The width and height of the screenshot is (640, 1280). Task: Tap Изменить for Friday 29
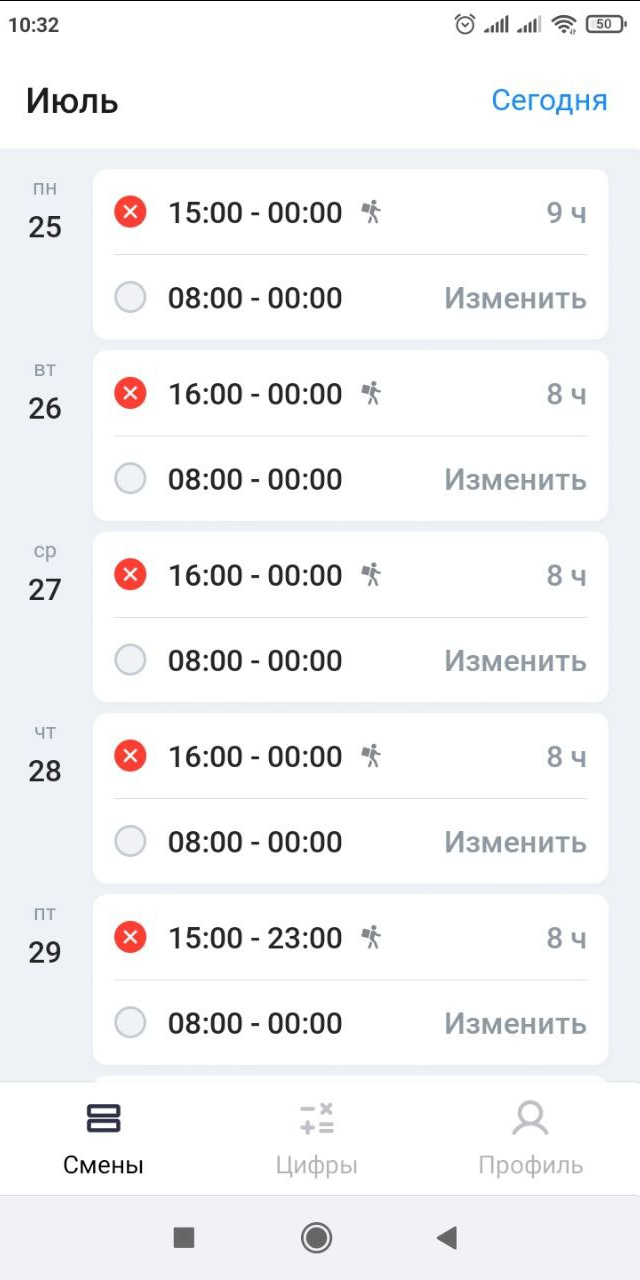point(515,1024)
